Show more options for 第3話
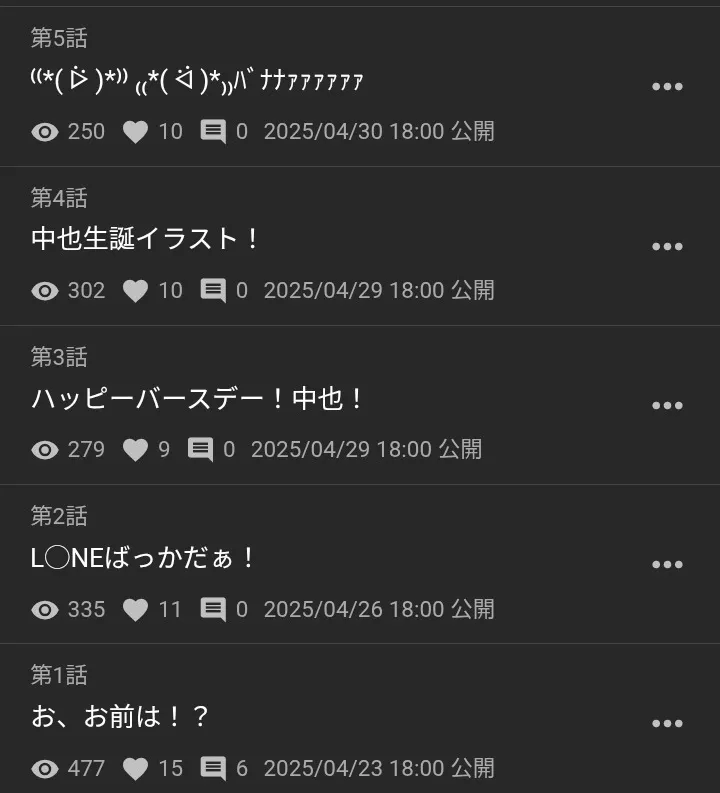720x793 pixels. point(667,405)
